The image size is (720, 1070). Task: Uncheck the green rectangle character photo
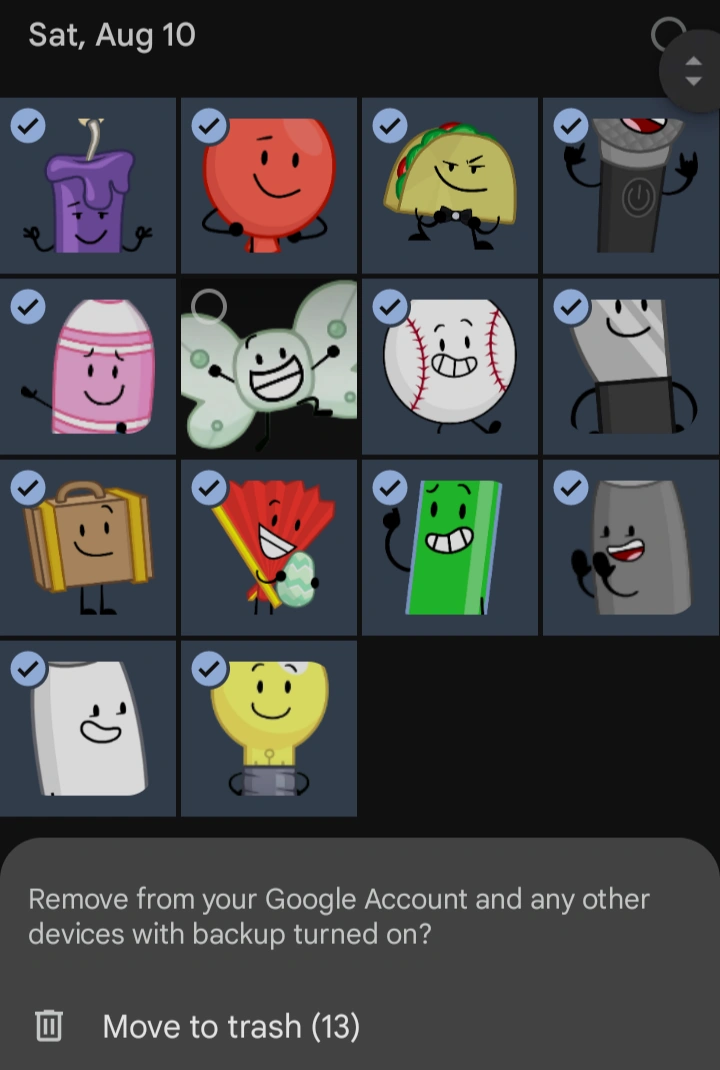pyautogui.click(x=390, y=487)
